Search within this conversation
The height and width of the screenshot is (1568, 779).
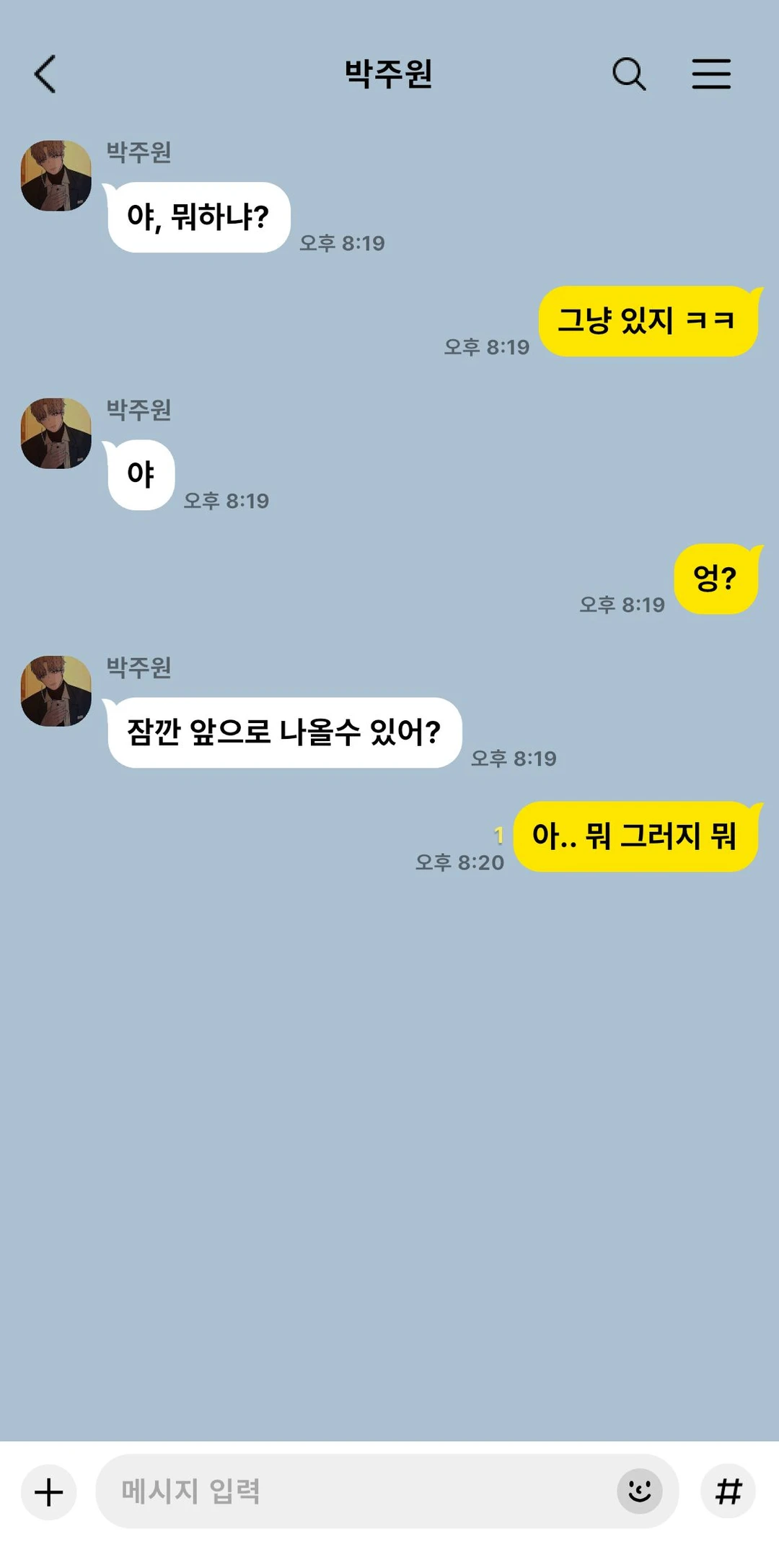[x=629, y=74]
